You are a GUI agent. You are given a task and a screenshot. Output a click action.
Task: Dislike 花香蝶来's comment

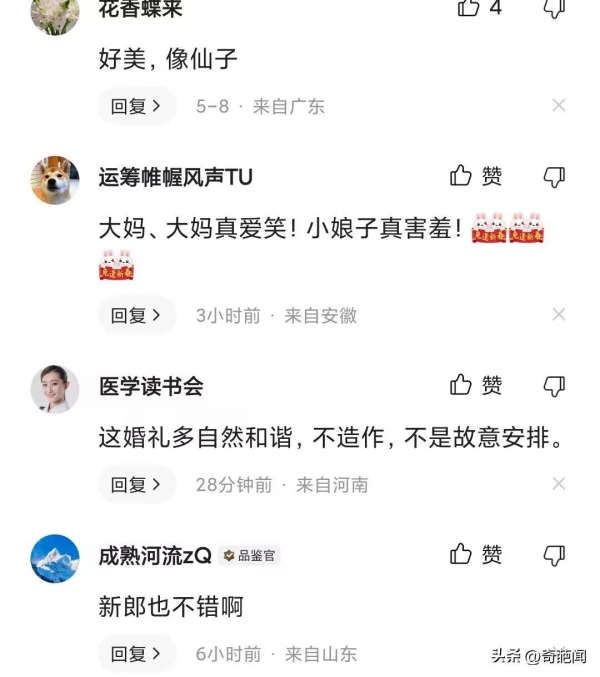click(554, 8)
